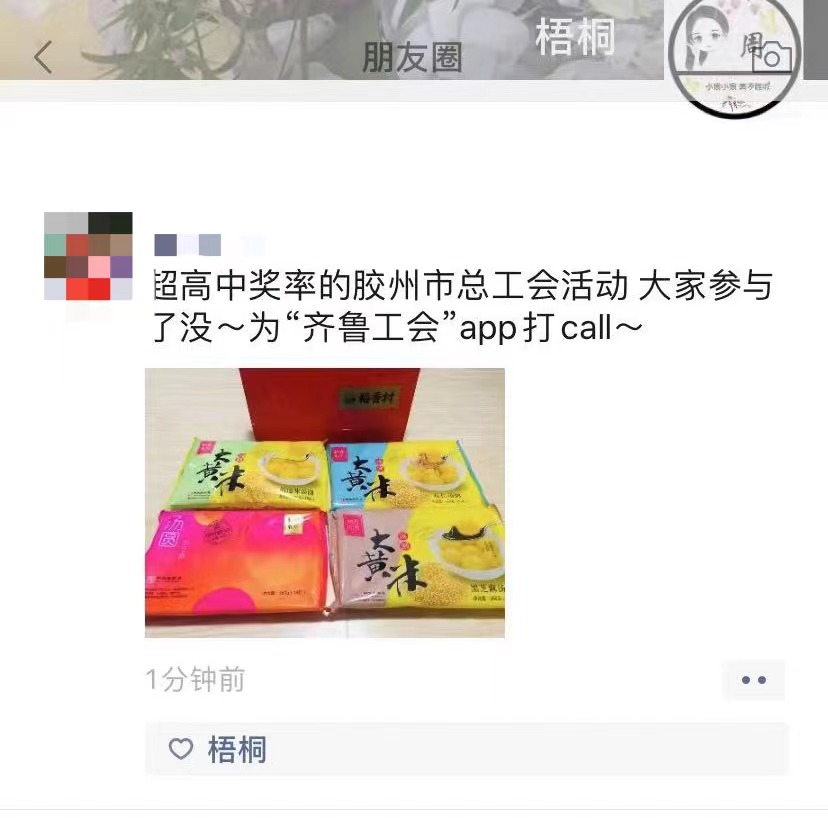Tap the poster's blurred name
828x818 pixels.
click(190, 245)
